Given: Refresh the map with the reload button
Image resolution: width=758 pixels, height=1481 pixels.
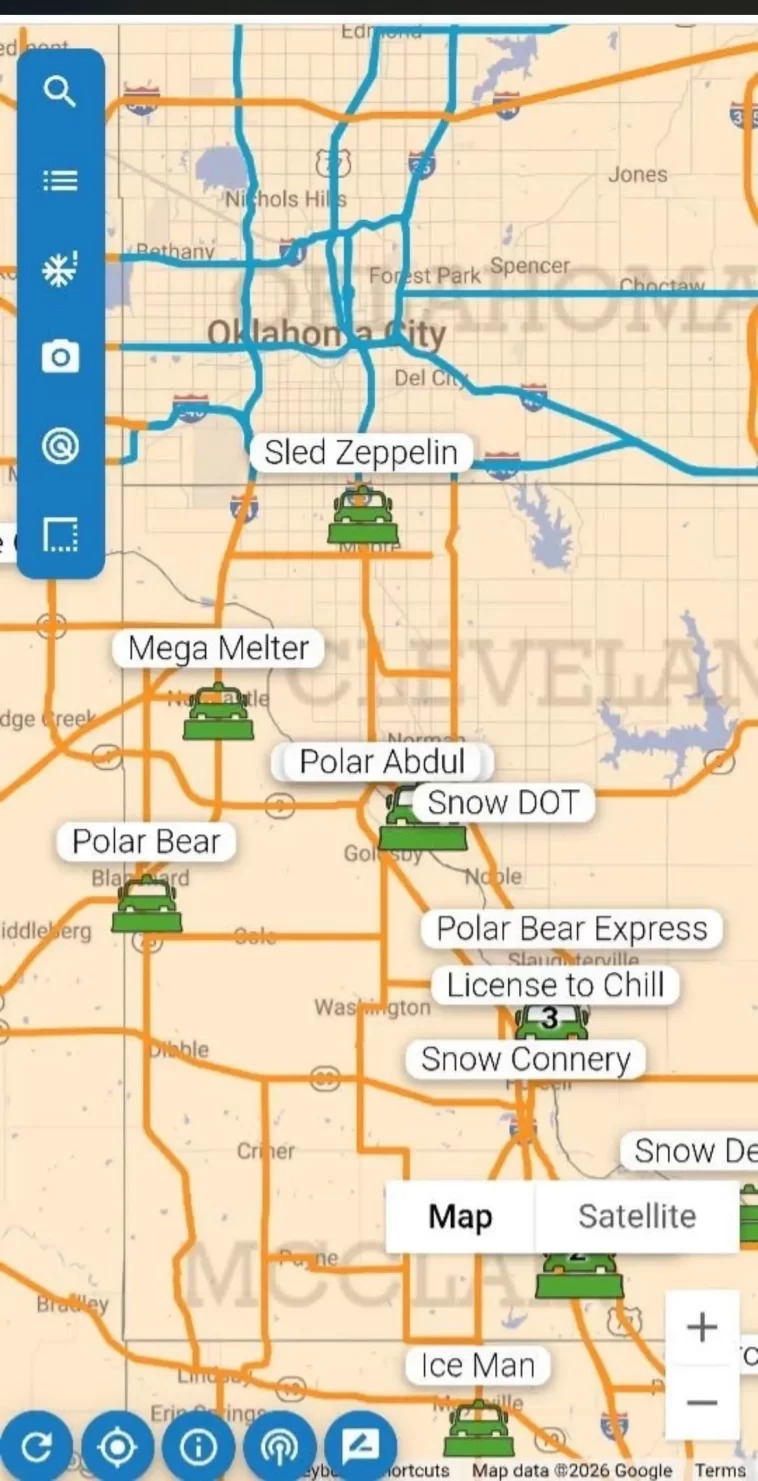Looking at the screenshot, I should point(35,1446).
